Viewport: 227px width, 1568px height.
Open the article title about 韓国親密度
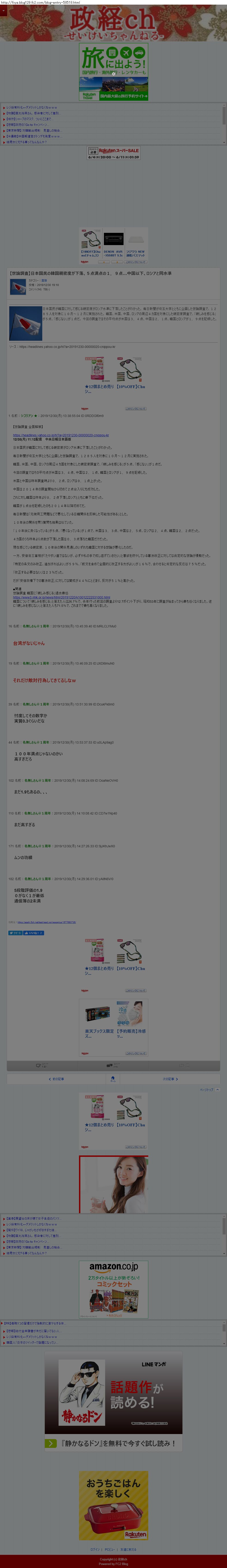[x=91, y=273]
